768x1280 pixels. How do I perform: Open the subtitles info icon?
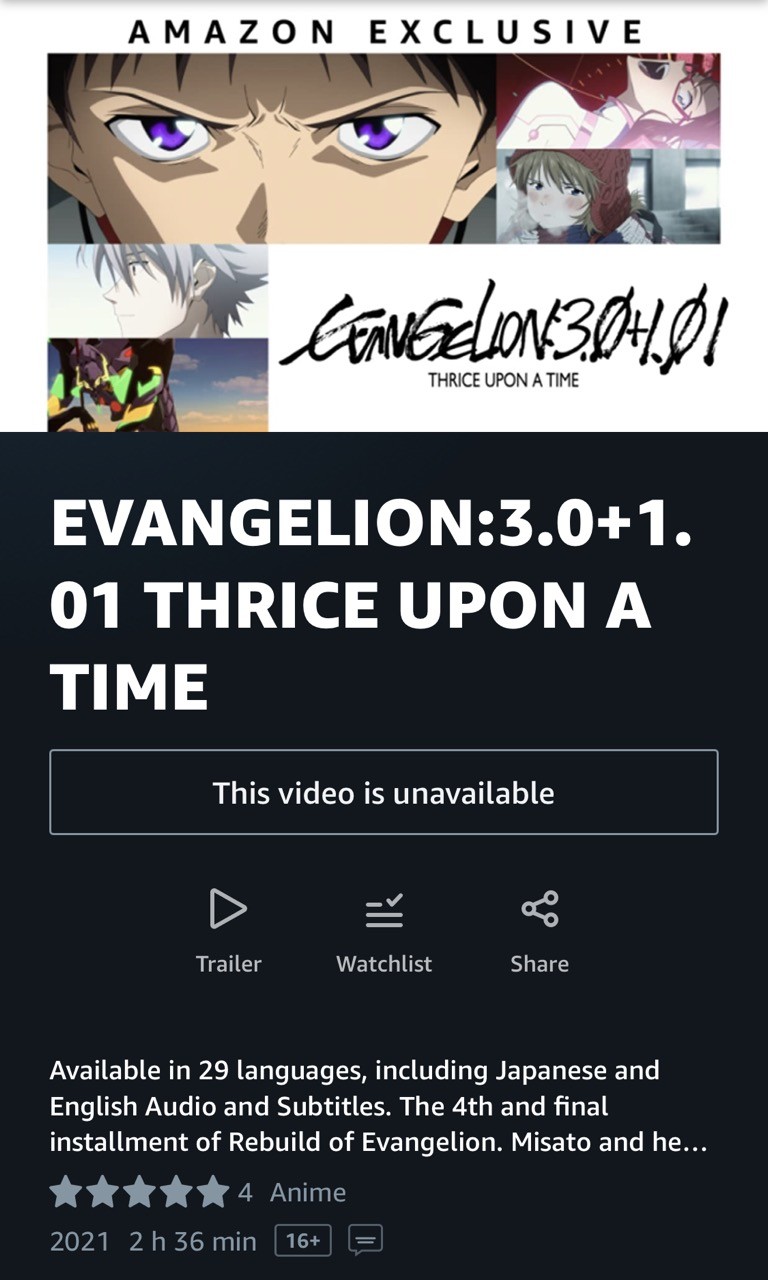click(x=365, y=1241)
